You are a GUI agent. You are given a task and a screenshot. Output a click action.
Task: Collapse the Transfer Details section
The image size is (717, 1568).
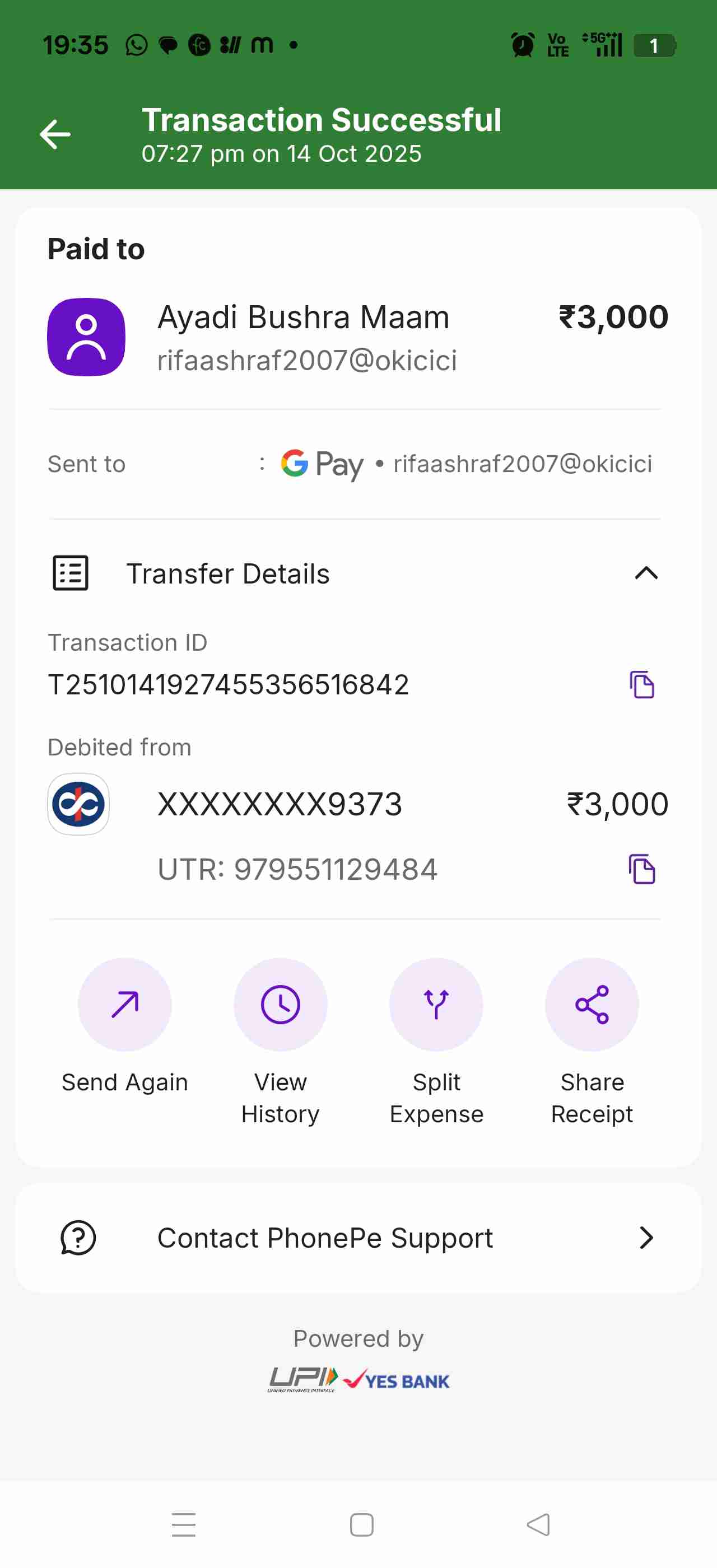(x=646, y=573)
